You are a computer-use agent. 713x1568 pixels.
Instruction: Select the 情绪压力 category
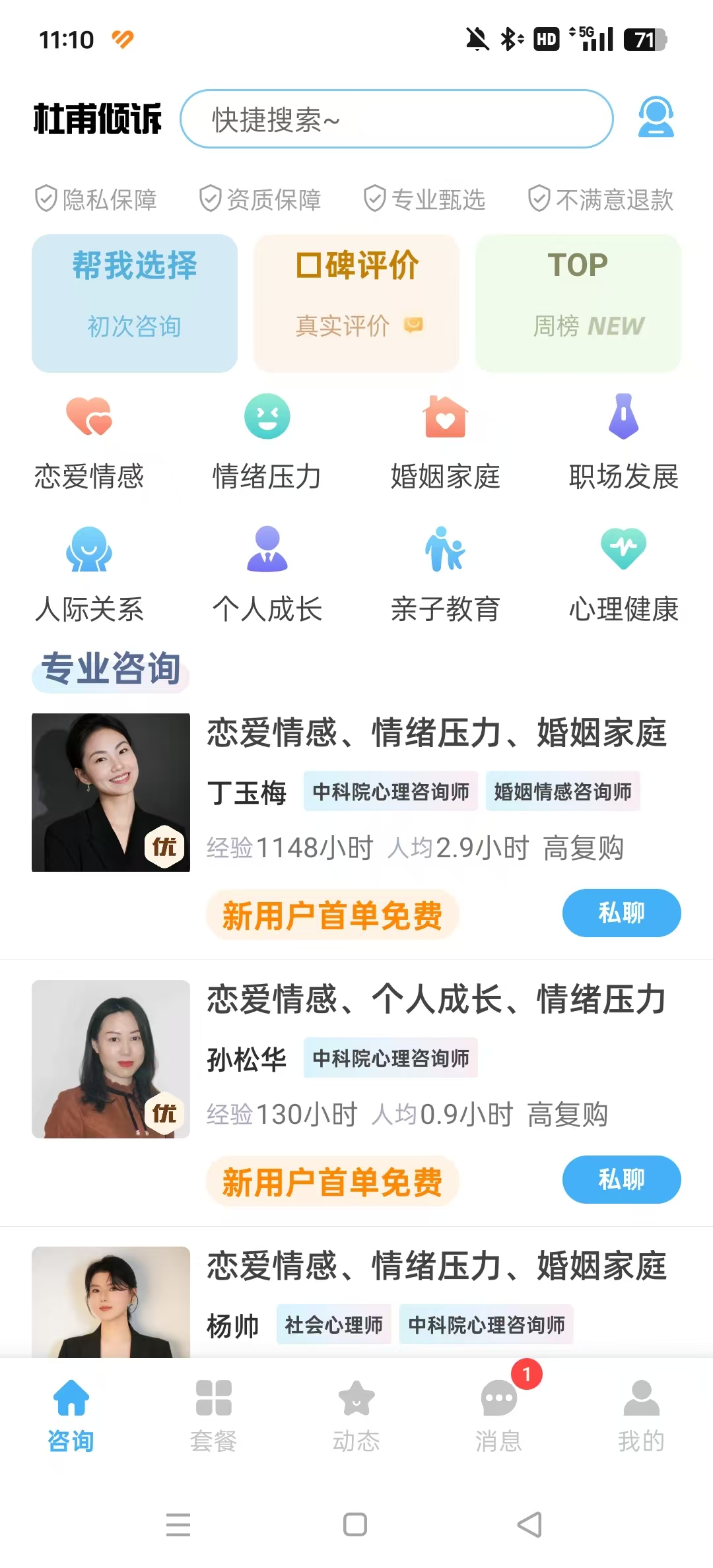(267, 441)
